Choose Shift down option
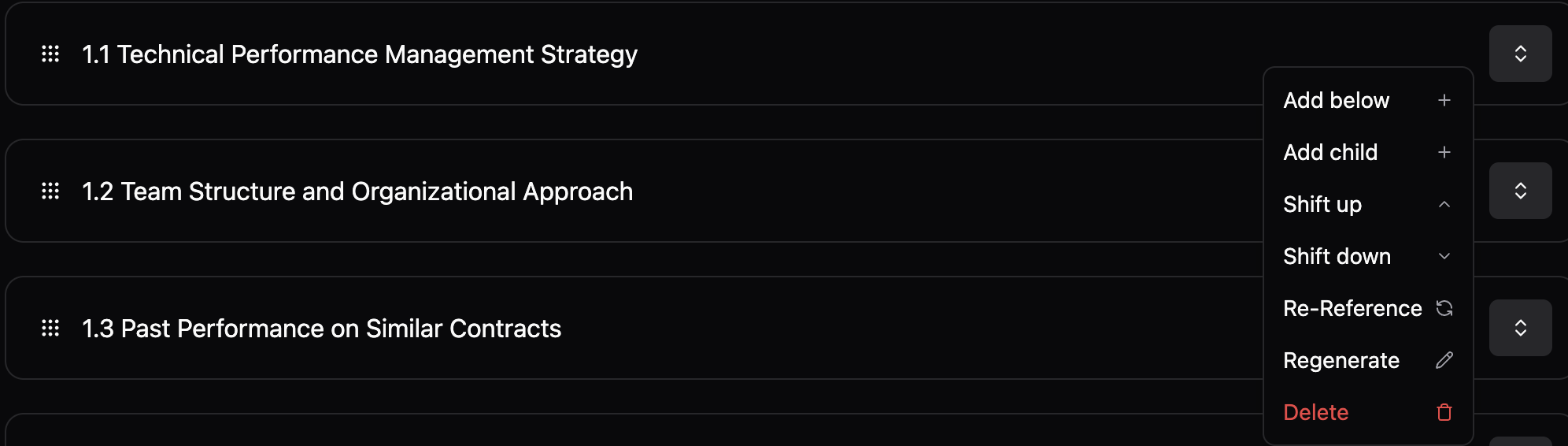Screen dimensions: 1568x446 point(1366,257)
